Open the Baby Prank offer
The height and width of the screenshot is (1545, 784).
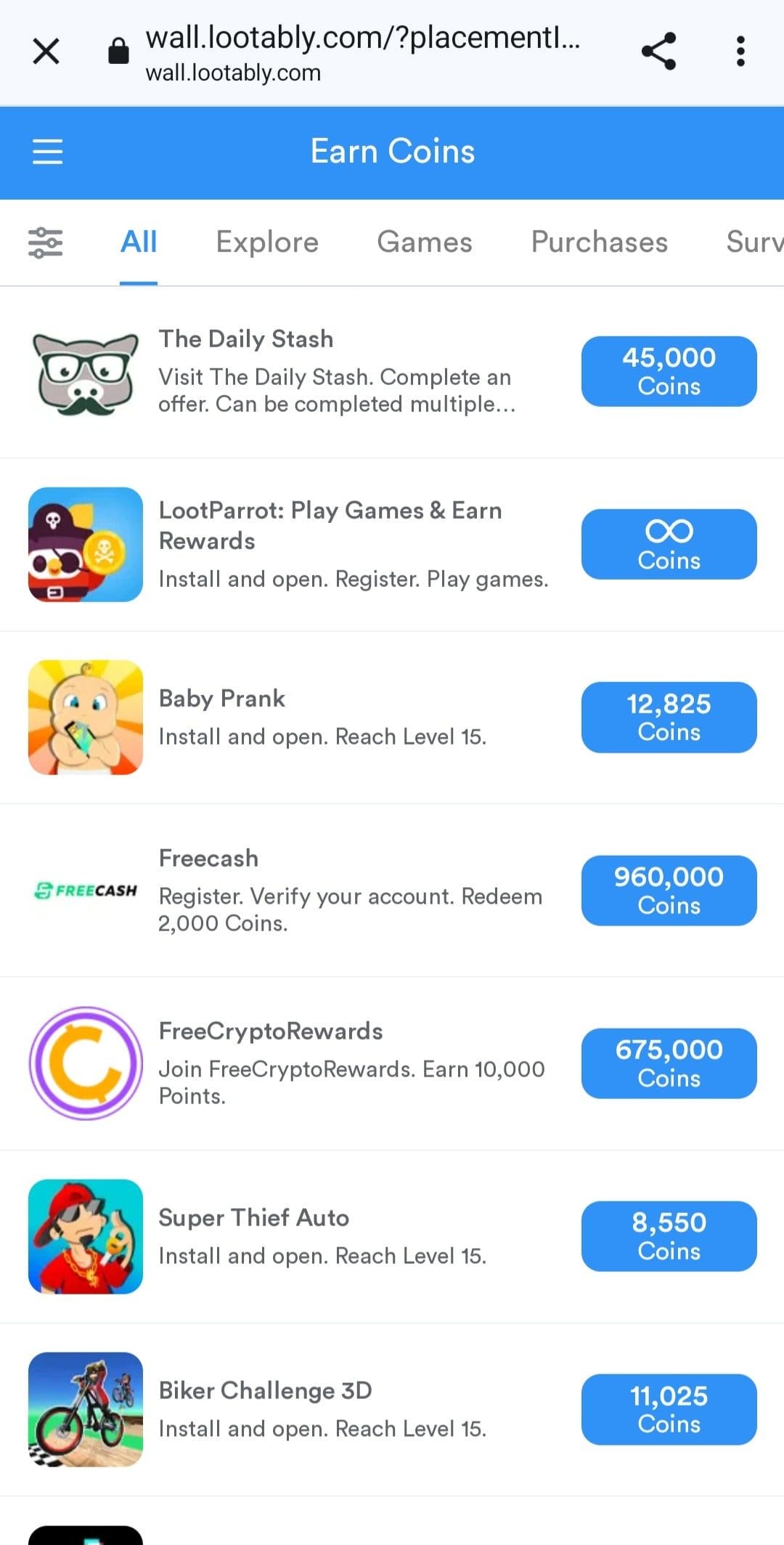pyautogui.click(x=392, y=718)
